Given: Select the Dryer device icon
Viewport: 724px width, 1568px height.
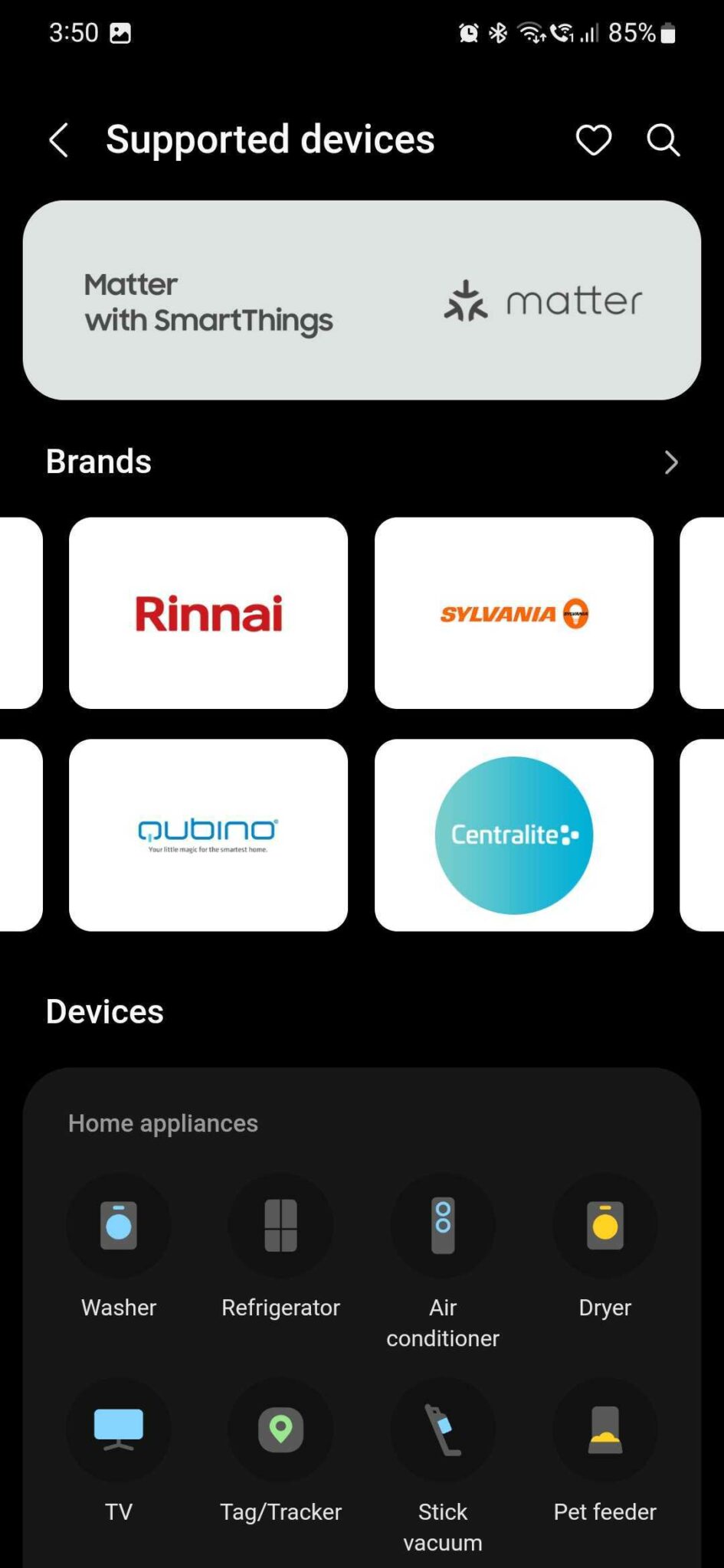Looking at the screenshot, I should (x=604, y=1225).
